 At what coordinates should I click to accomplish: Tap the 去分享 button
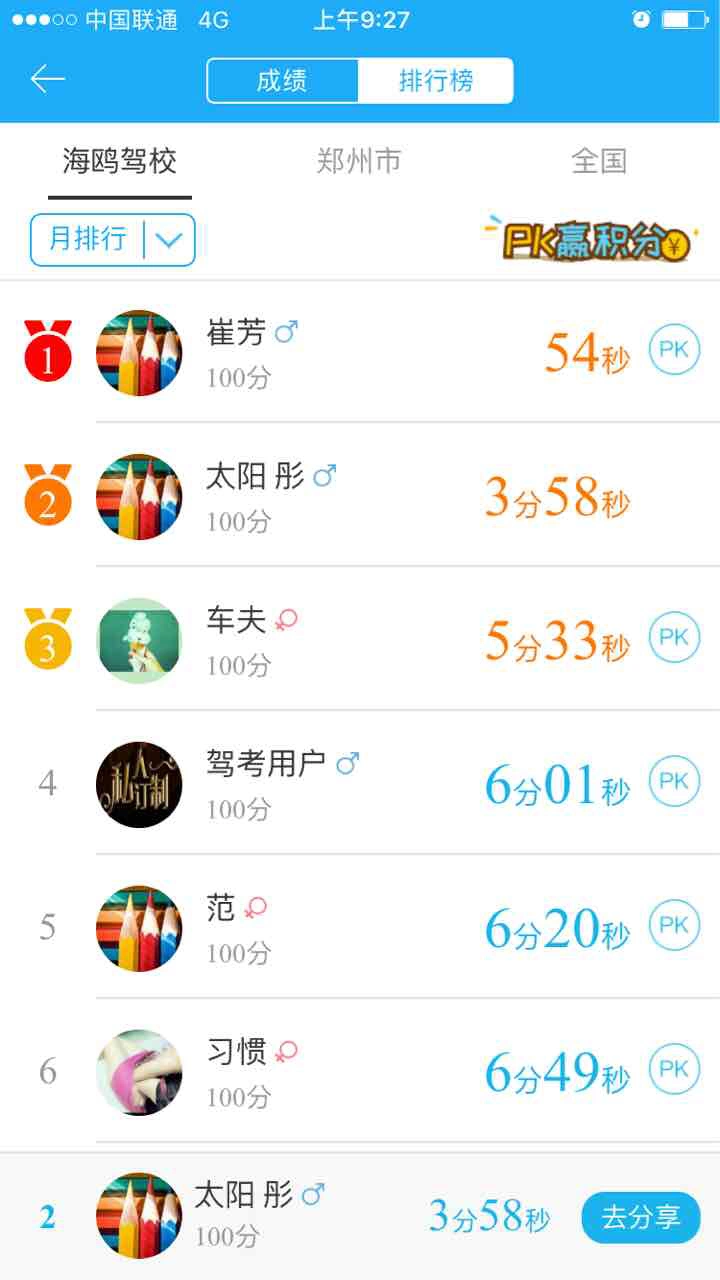[640, 1217]
